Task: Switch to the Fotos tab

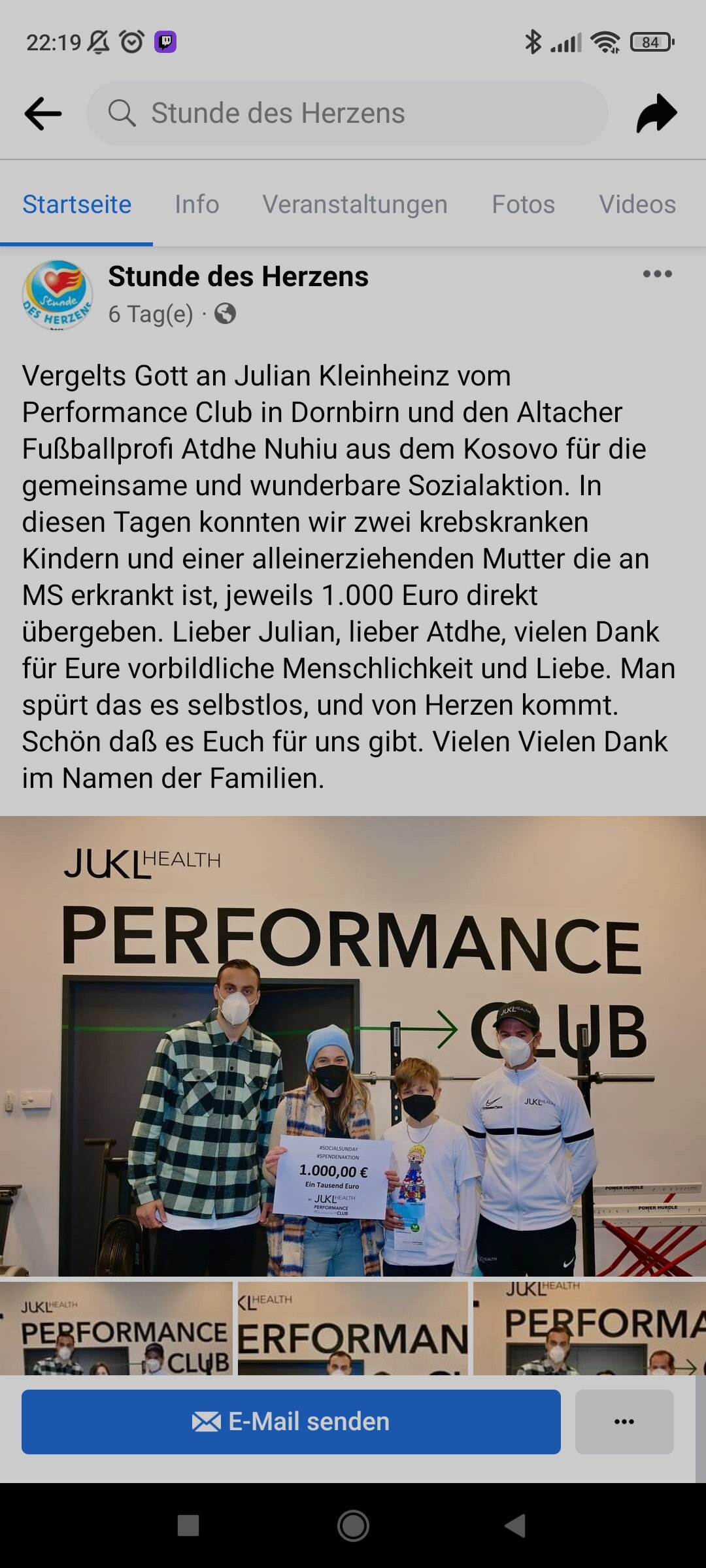Action: [523, 204]
